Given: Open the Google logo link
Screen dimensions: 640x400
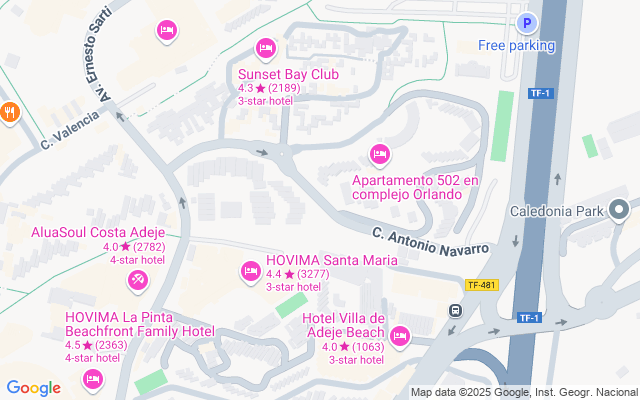Looking at the screenshot, I should point(34,388).
